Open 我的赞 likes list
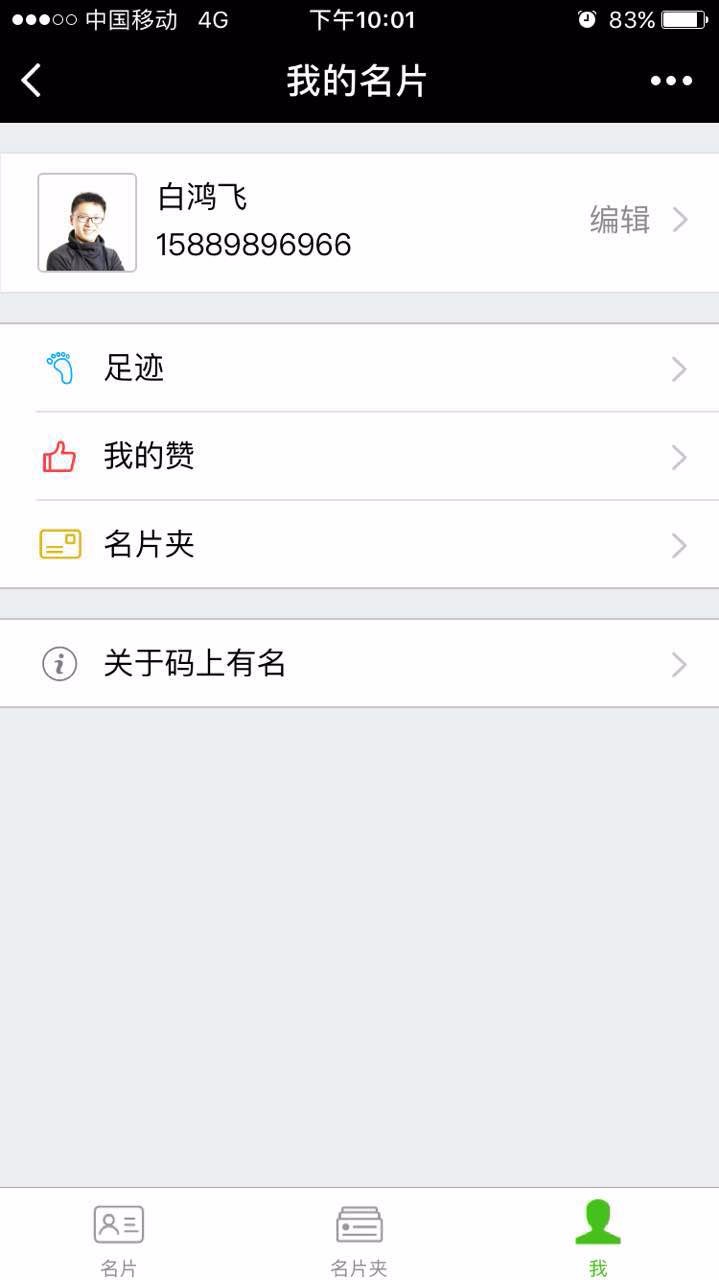The image size is (719, 1280). (x=359, y=457)
